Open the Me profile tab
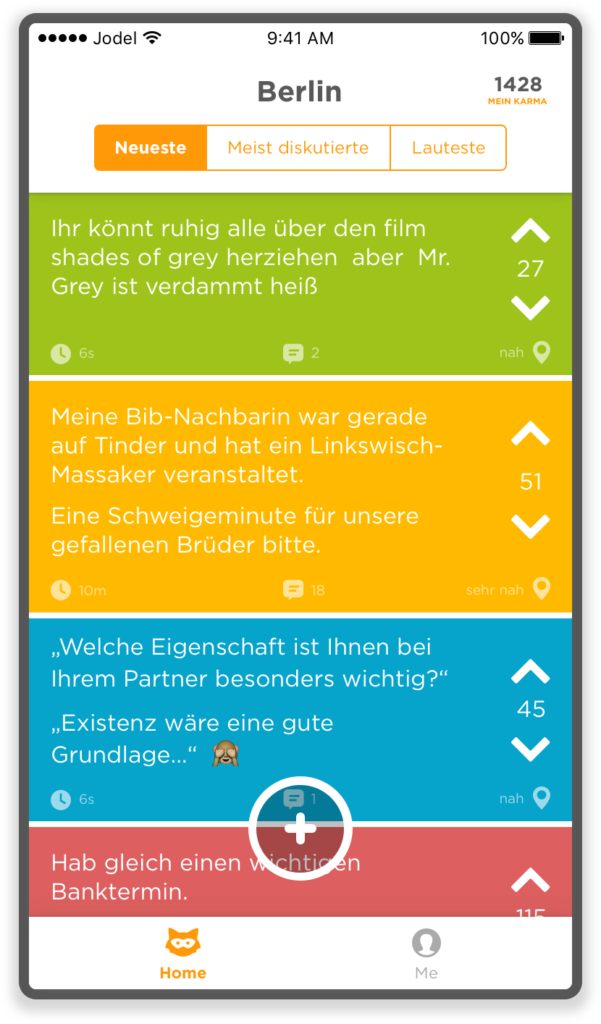Screen dimensions: 601x1024 (x=426, y=953)
